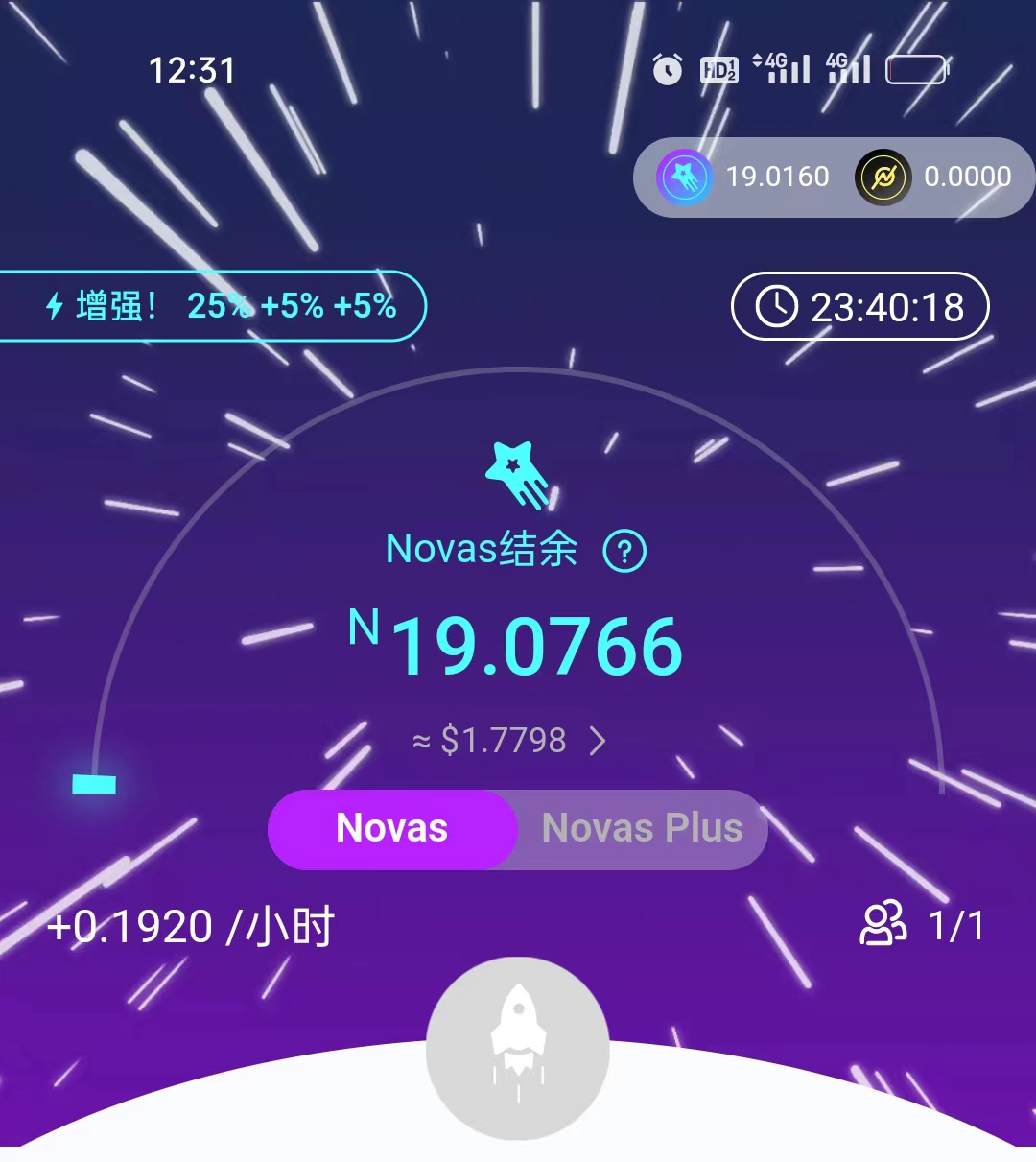Open help icon beside Novas结余
This screenshot has height=1162, width=1036.
(624, 551)
